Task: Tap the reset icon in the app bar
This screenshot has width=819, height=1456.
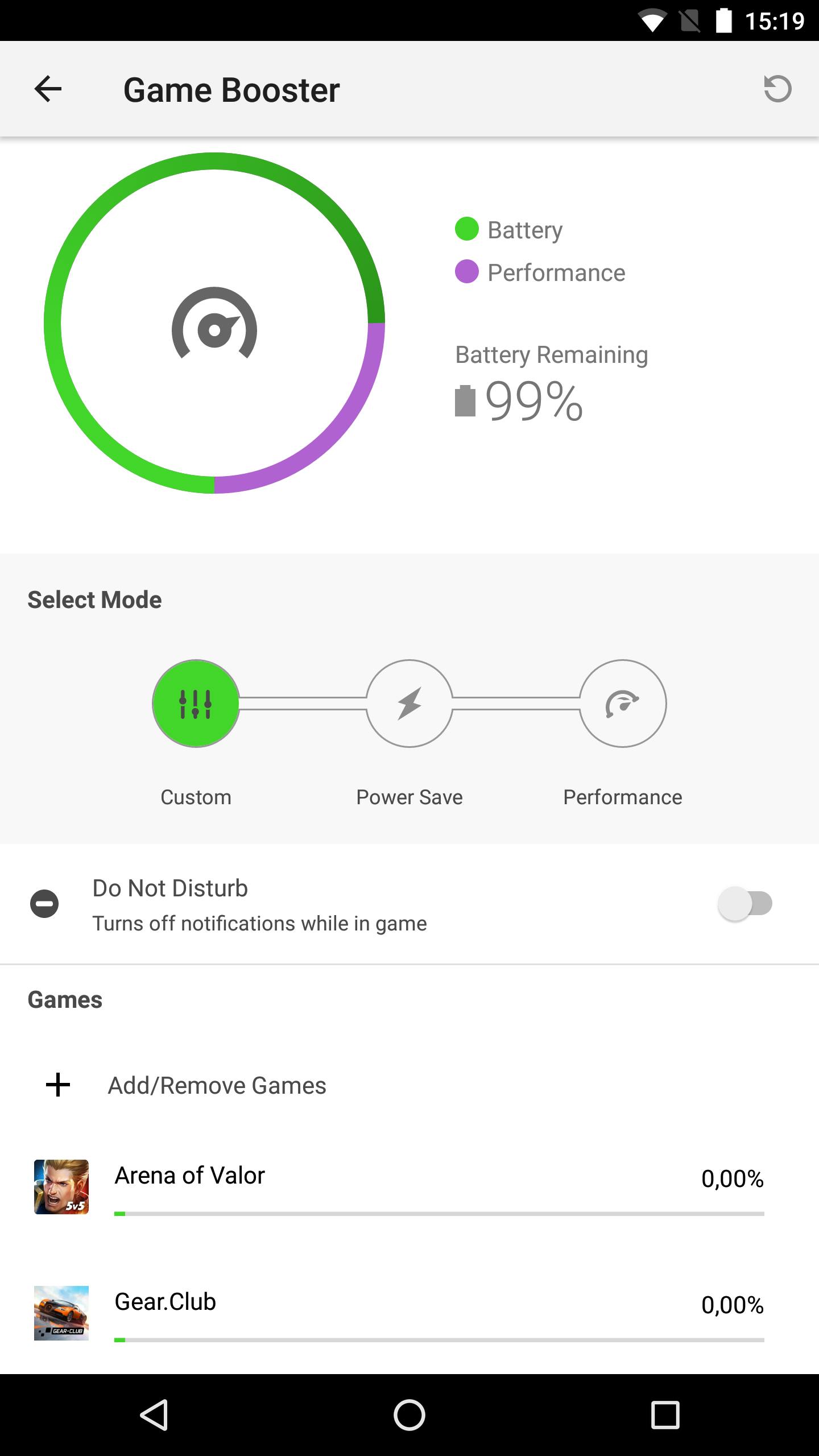Action: [777, 89]
